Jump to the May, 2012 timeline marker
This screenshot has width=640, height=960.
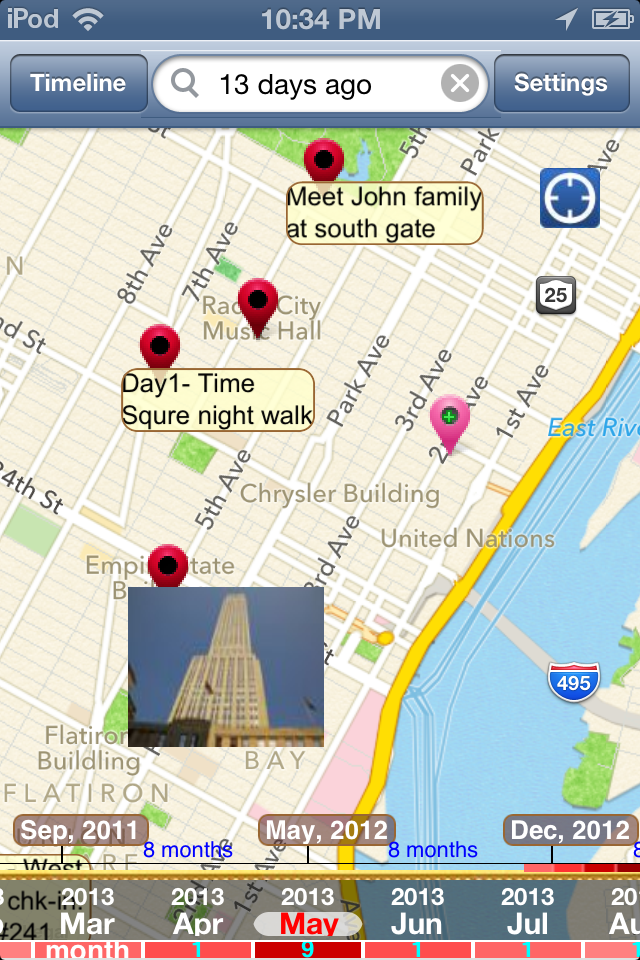point(327,830)
